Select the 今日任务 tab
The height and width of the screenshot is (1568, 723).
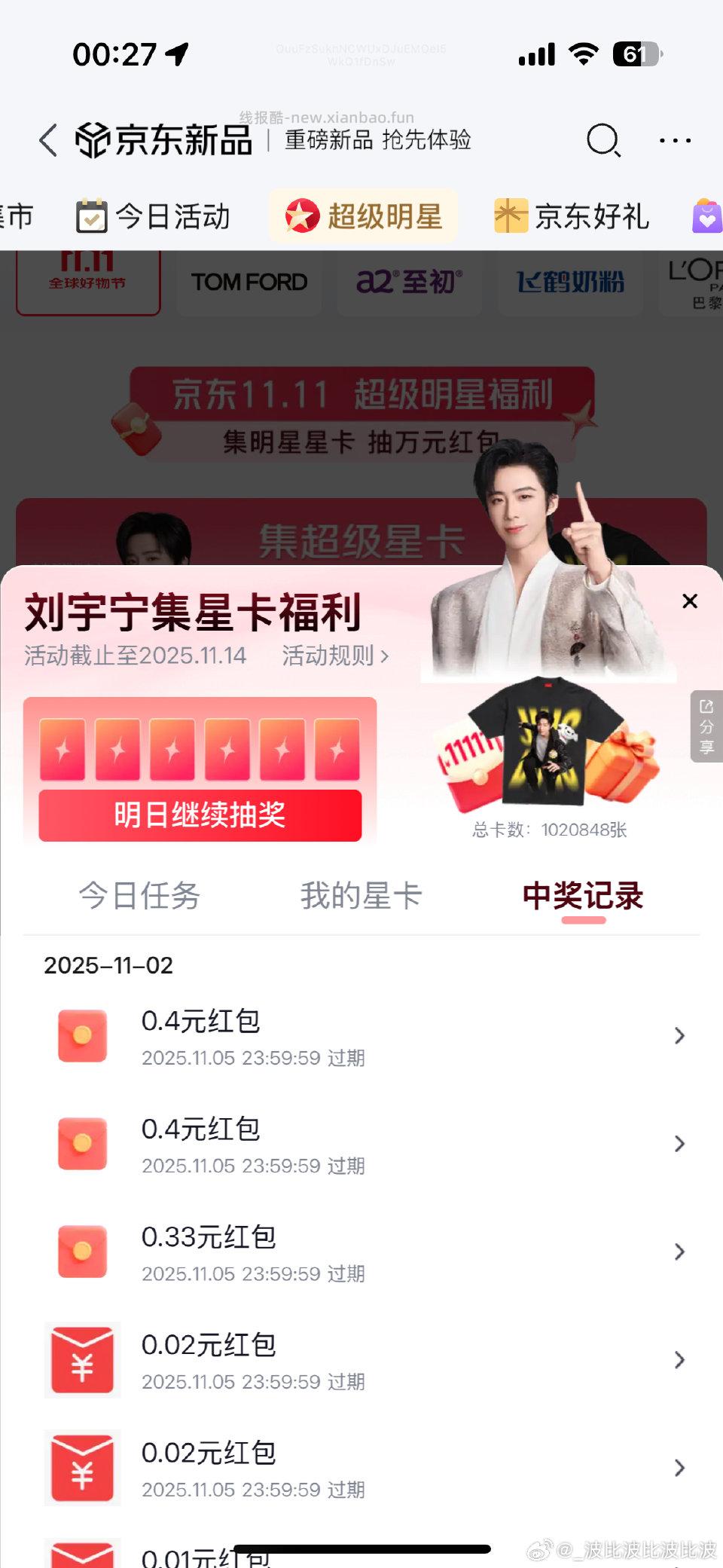point(140,896)
